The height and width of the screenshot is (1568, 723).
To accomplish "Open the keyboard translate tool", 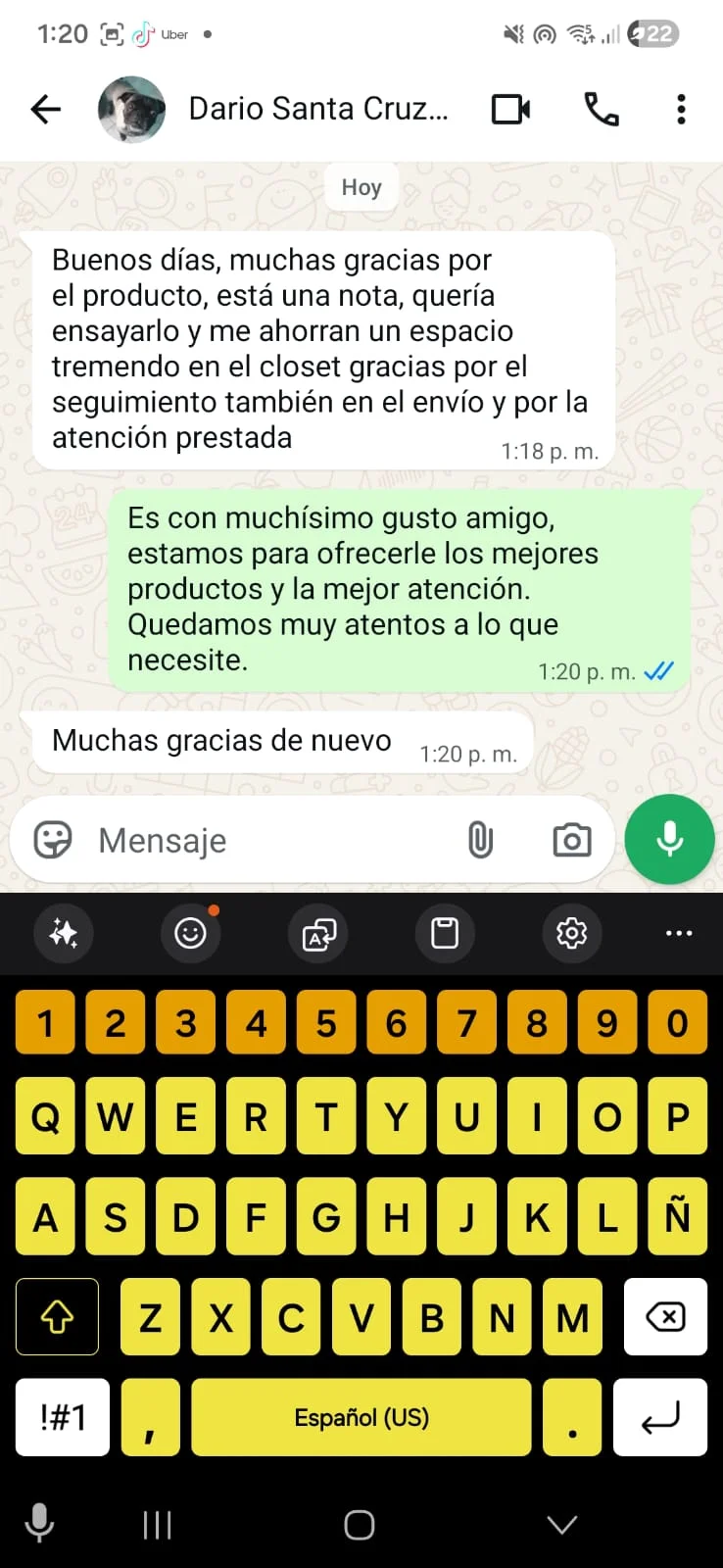I will point(318,933).
